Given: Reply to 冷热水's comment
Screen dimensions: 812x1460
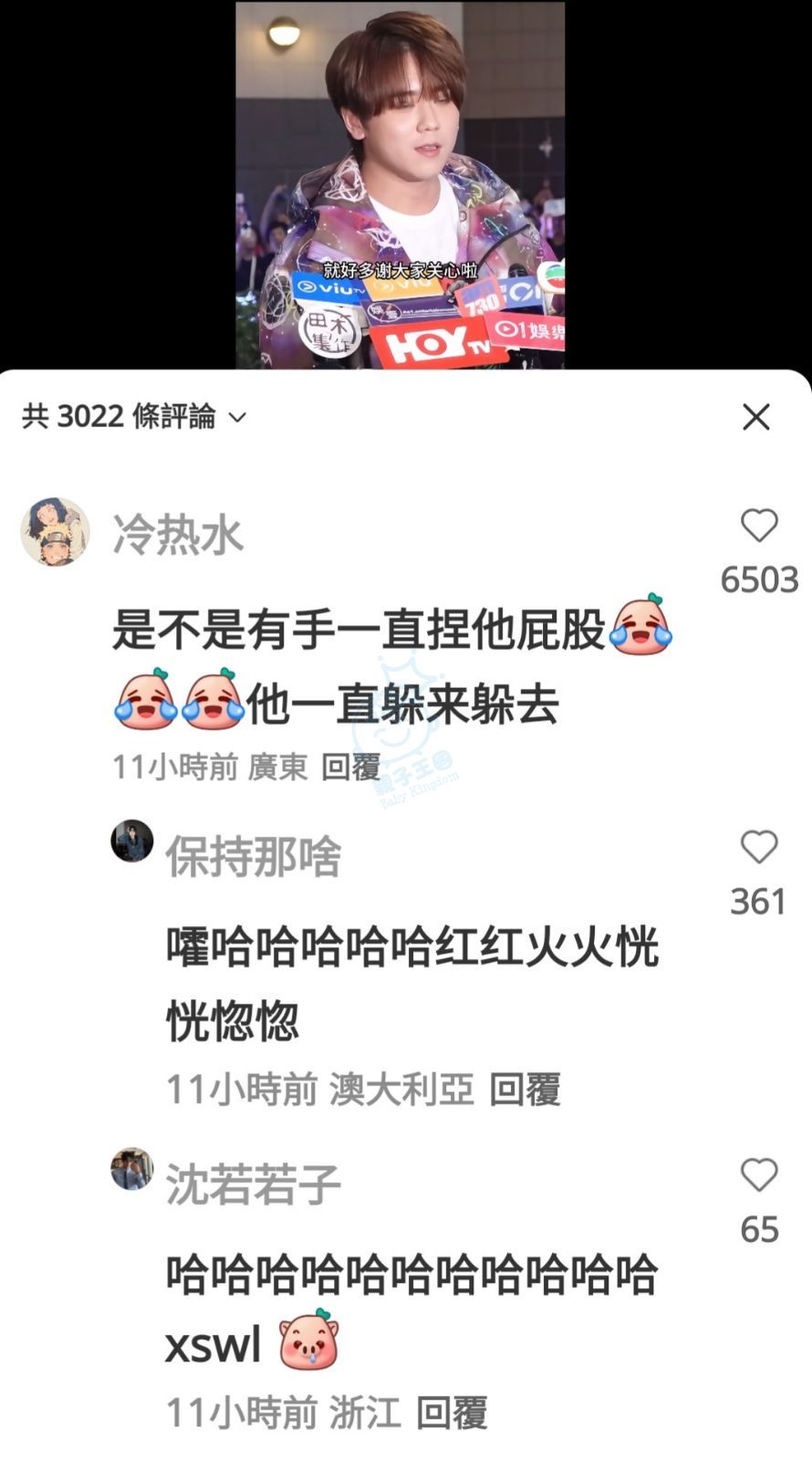Looking at the screenshot, I should (x=350, y=767).
